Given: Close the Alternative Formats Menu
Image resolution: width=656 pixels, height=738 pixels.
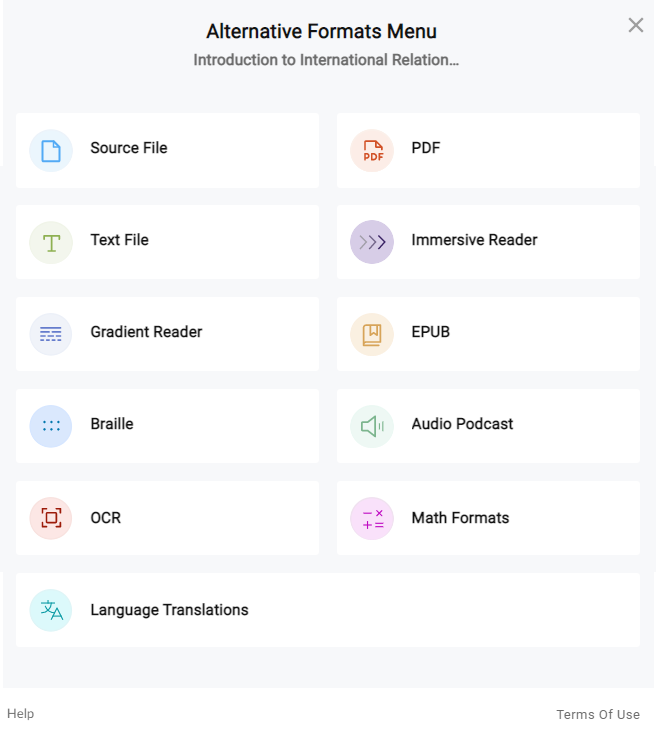Looking at the screenshot, I should (635, 25).
